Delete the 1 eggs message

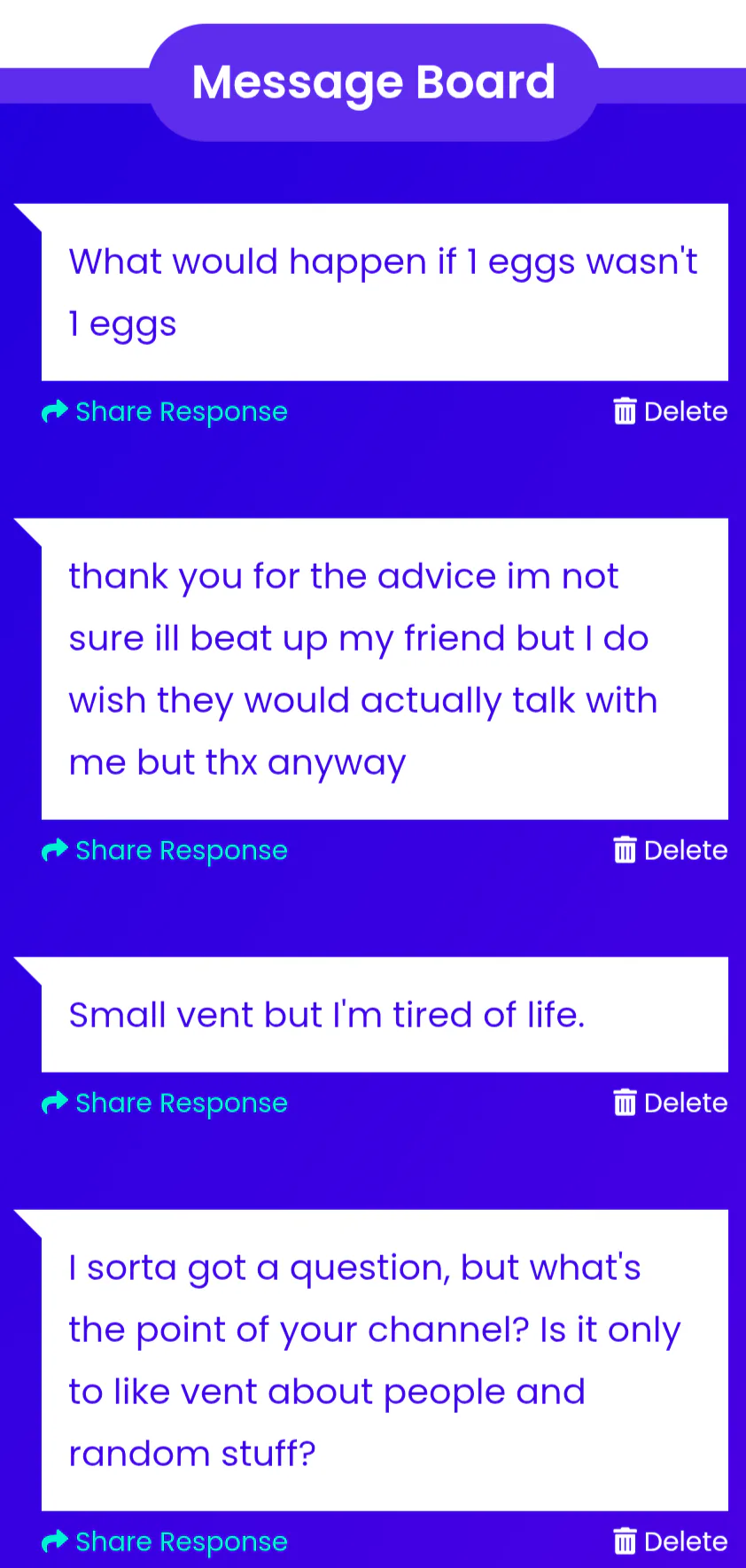[x=671, y=412]
